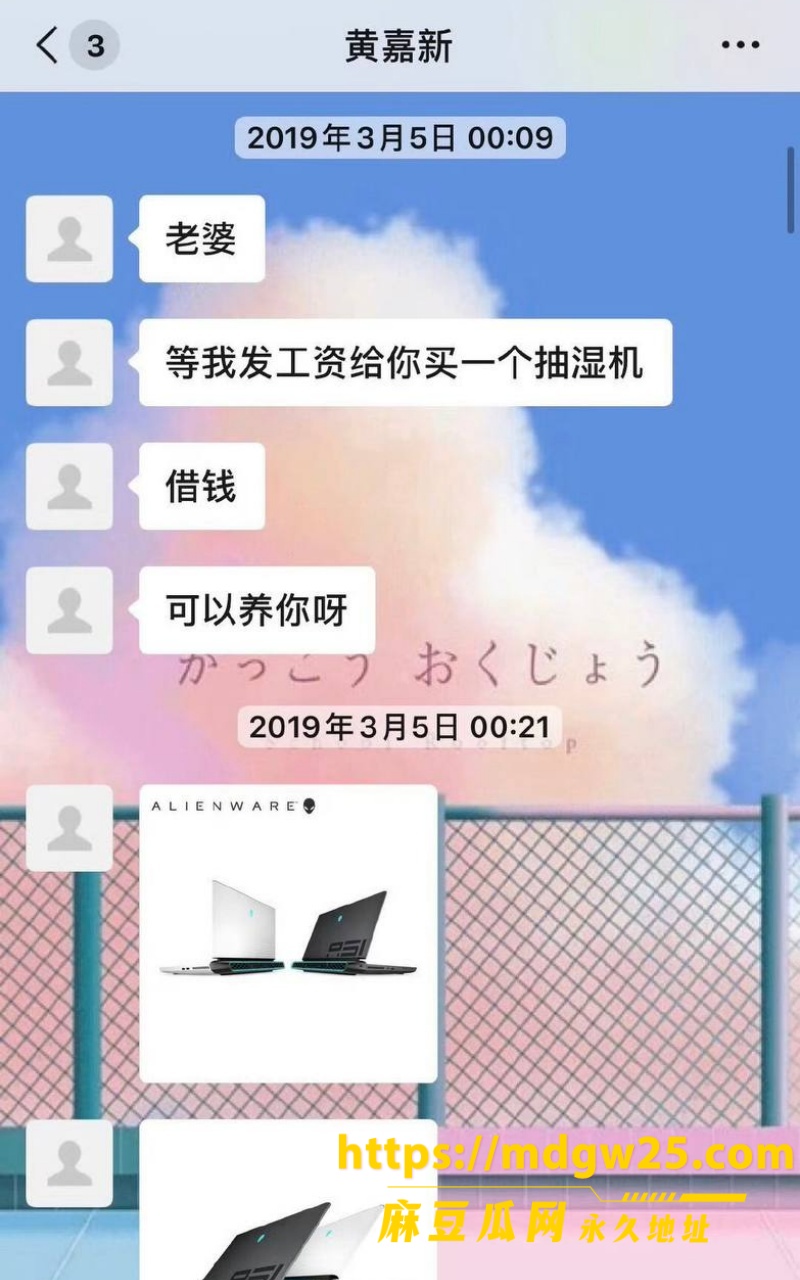Open the partially visible image at bottom
Viewport: 800px width, 1280px height.
click(x=288, y=1199)
